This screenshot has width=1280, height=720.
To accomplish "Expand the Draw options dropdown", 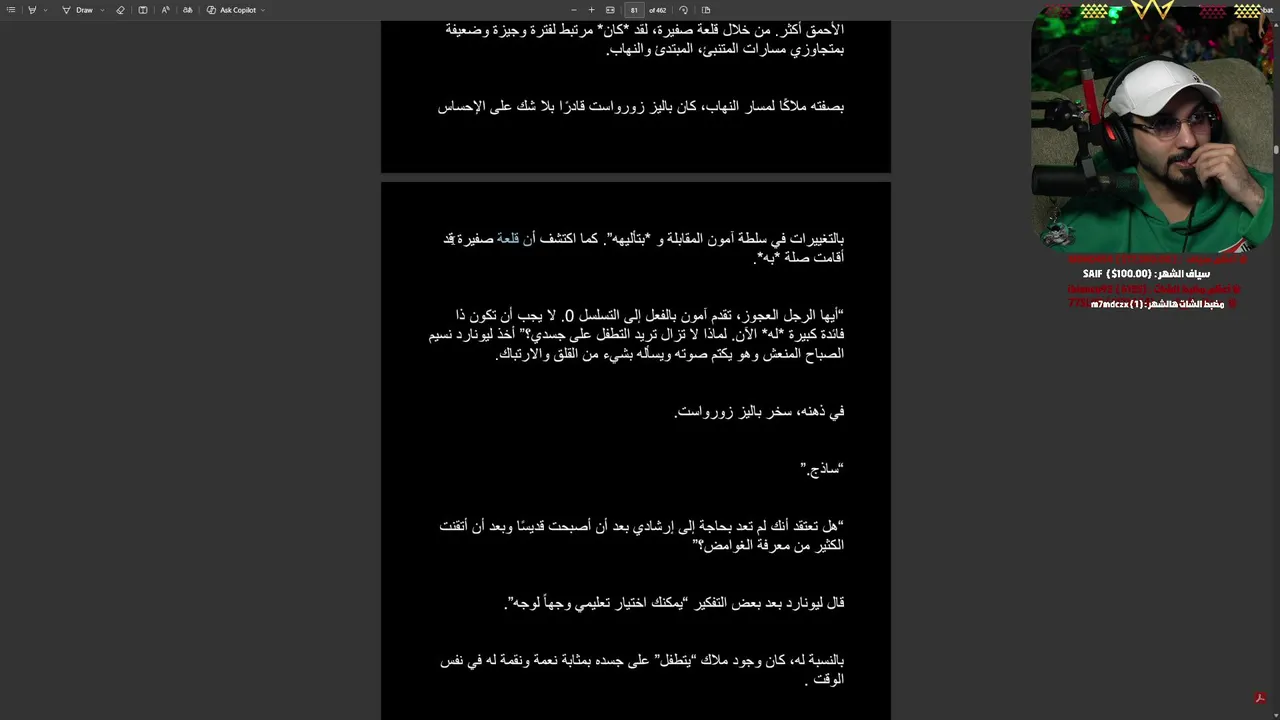I will pyautogui.click(x=102, y=10).
